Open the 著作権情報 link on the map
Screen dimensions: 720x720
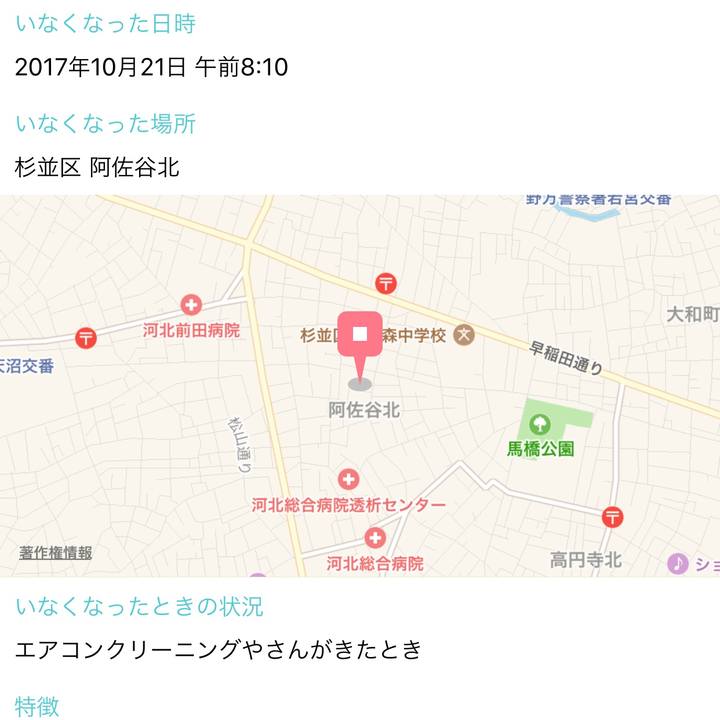click(x=56, y=552)
